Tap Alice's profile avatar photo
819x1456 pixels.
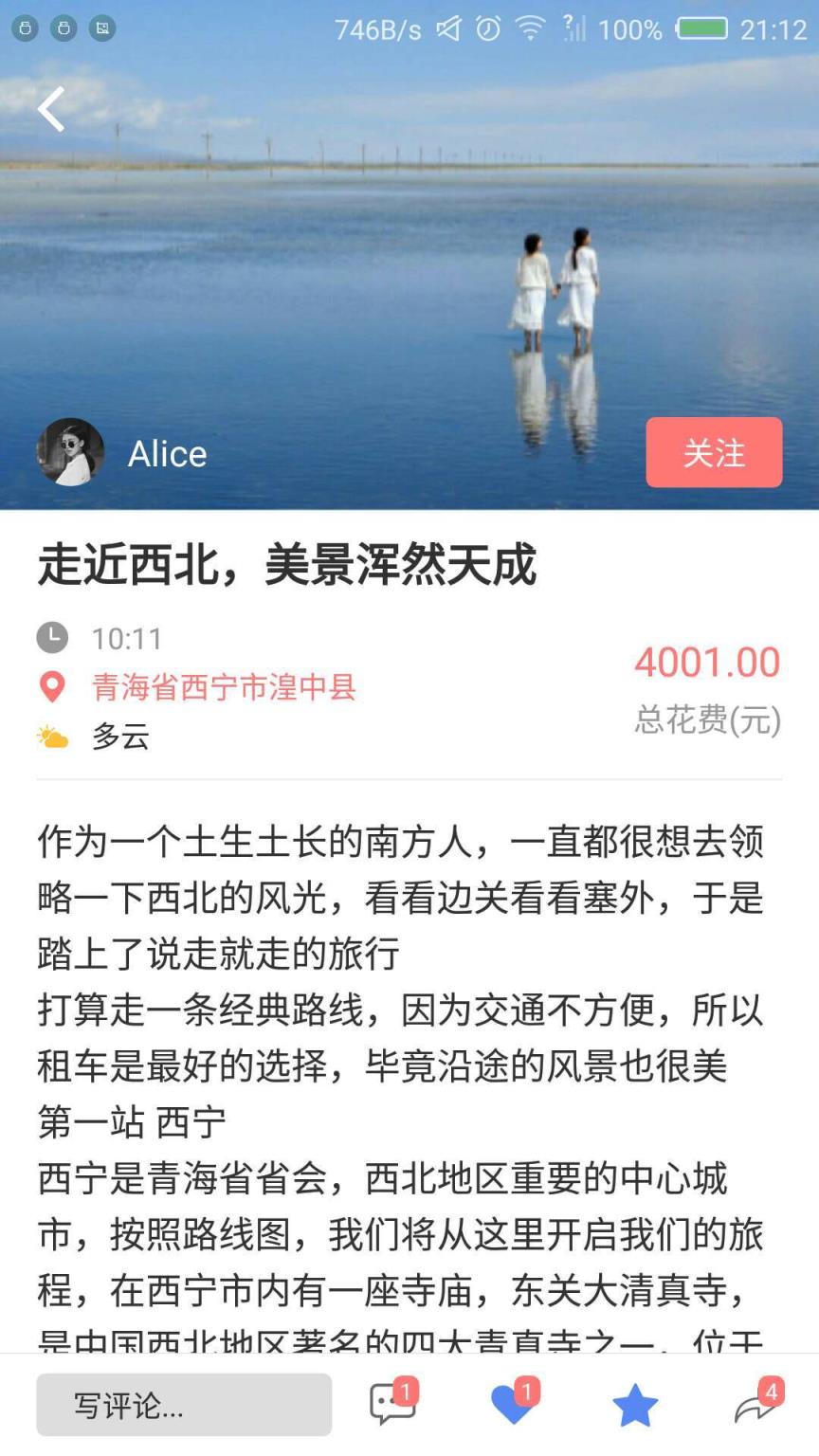click(71, 453)
